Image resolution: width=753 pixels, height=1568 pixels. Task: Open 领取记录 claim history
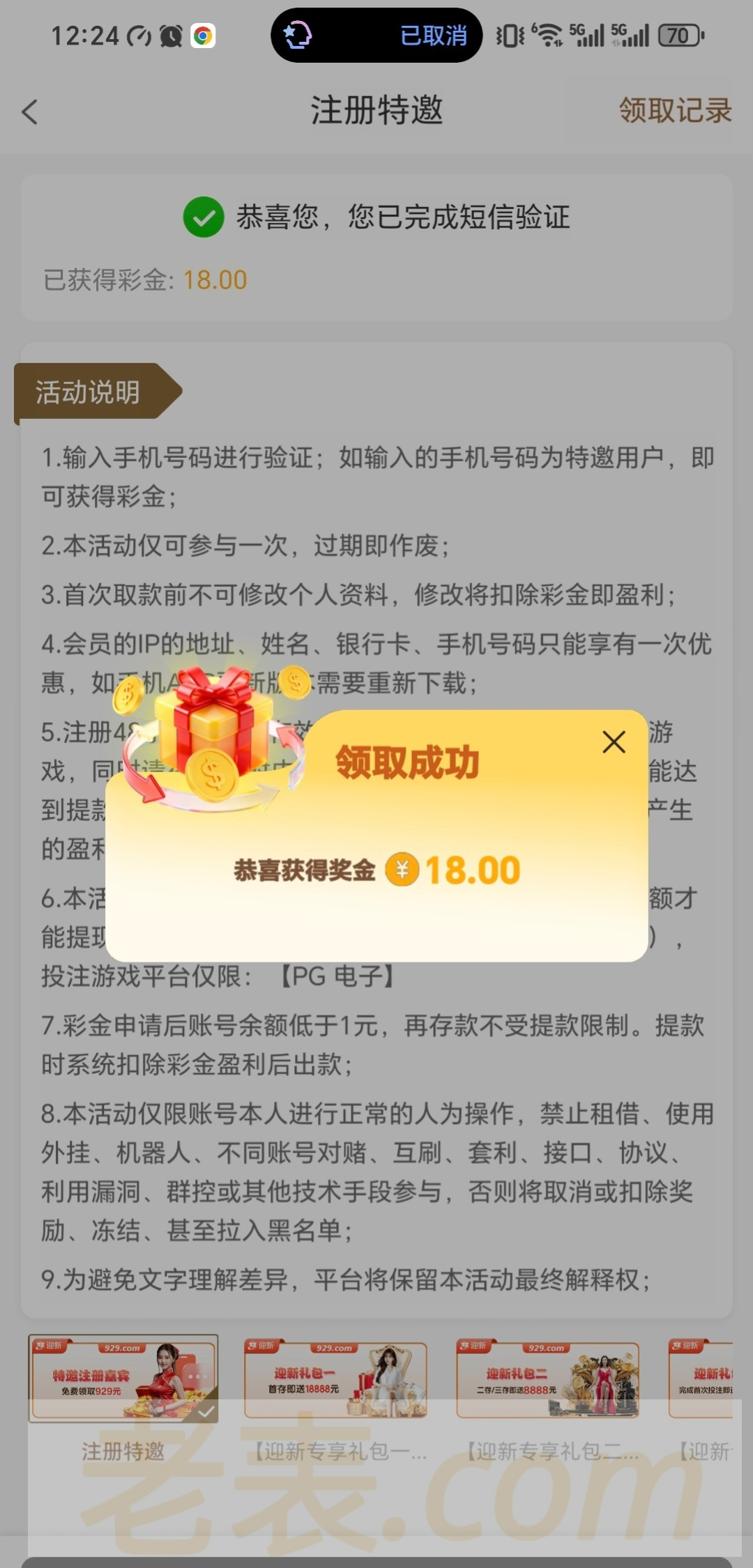pos(674,110)
